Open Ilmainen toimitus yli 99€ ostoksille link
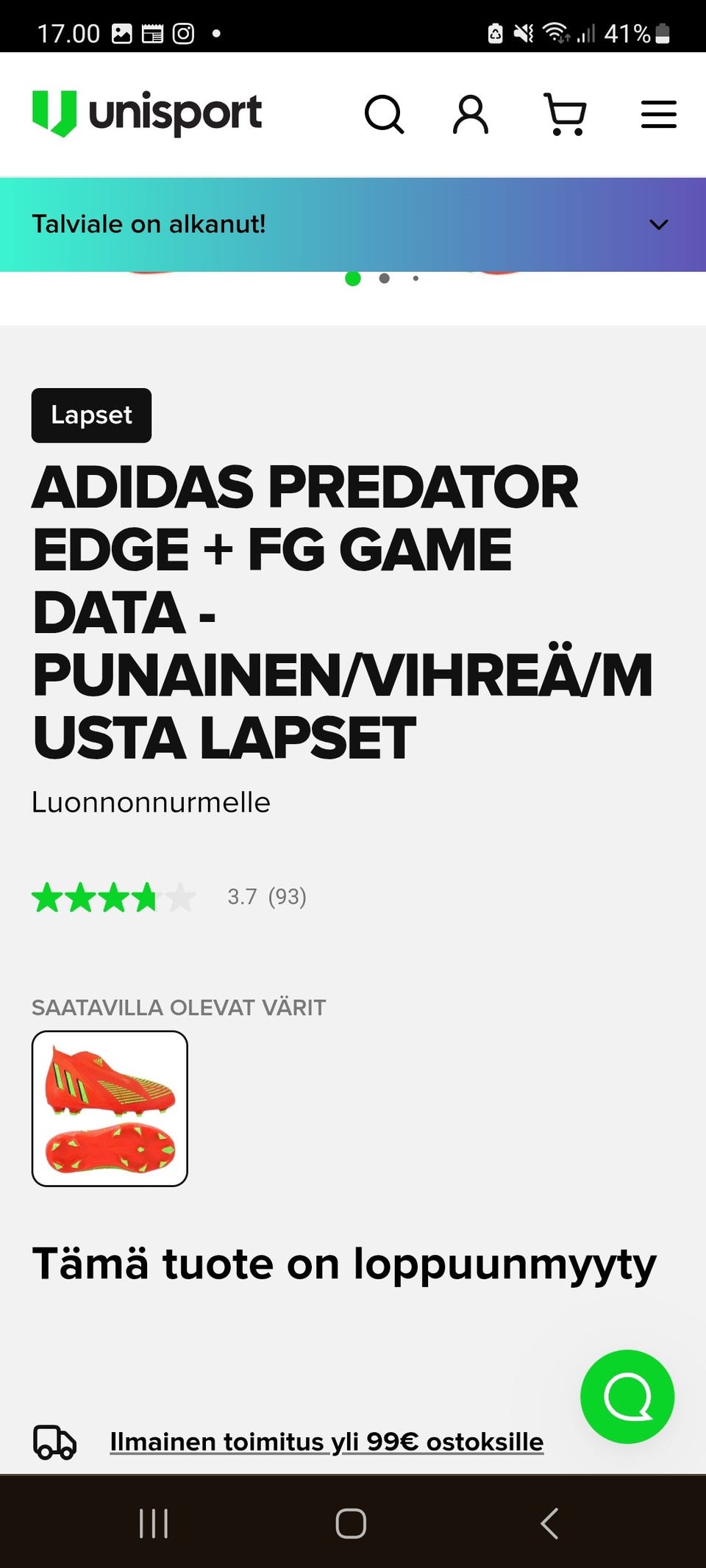Viewport: 706px width, 1568px height. (x=327, y=1442)
